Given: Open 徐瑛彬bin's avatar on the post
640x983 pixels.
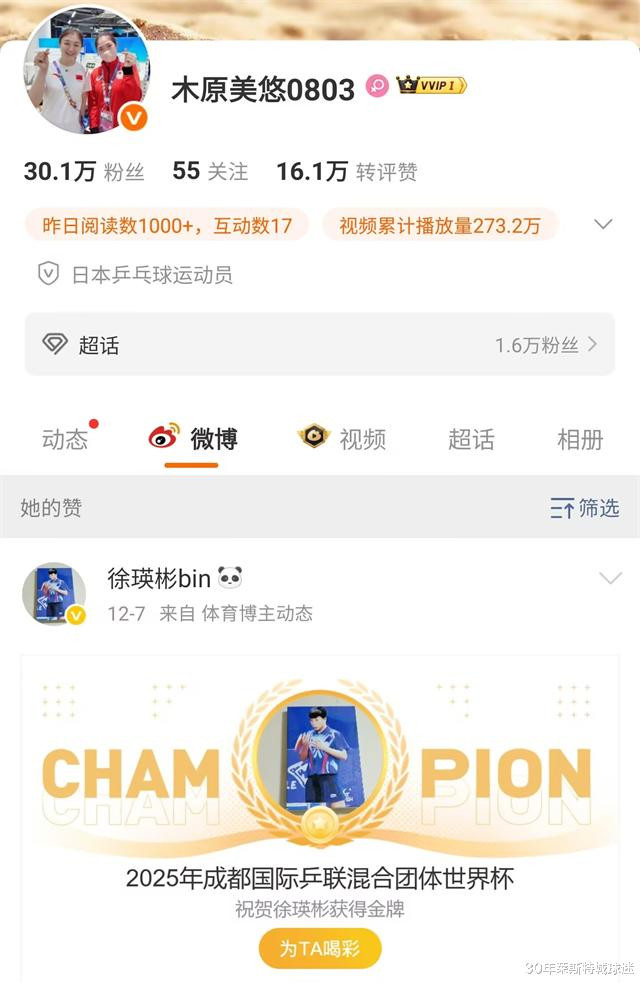Looking at the screenshot, I should pos(54,594).
